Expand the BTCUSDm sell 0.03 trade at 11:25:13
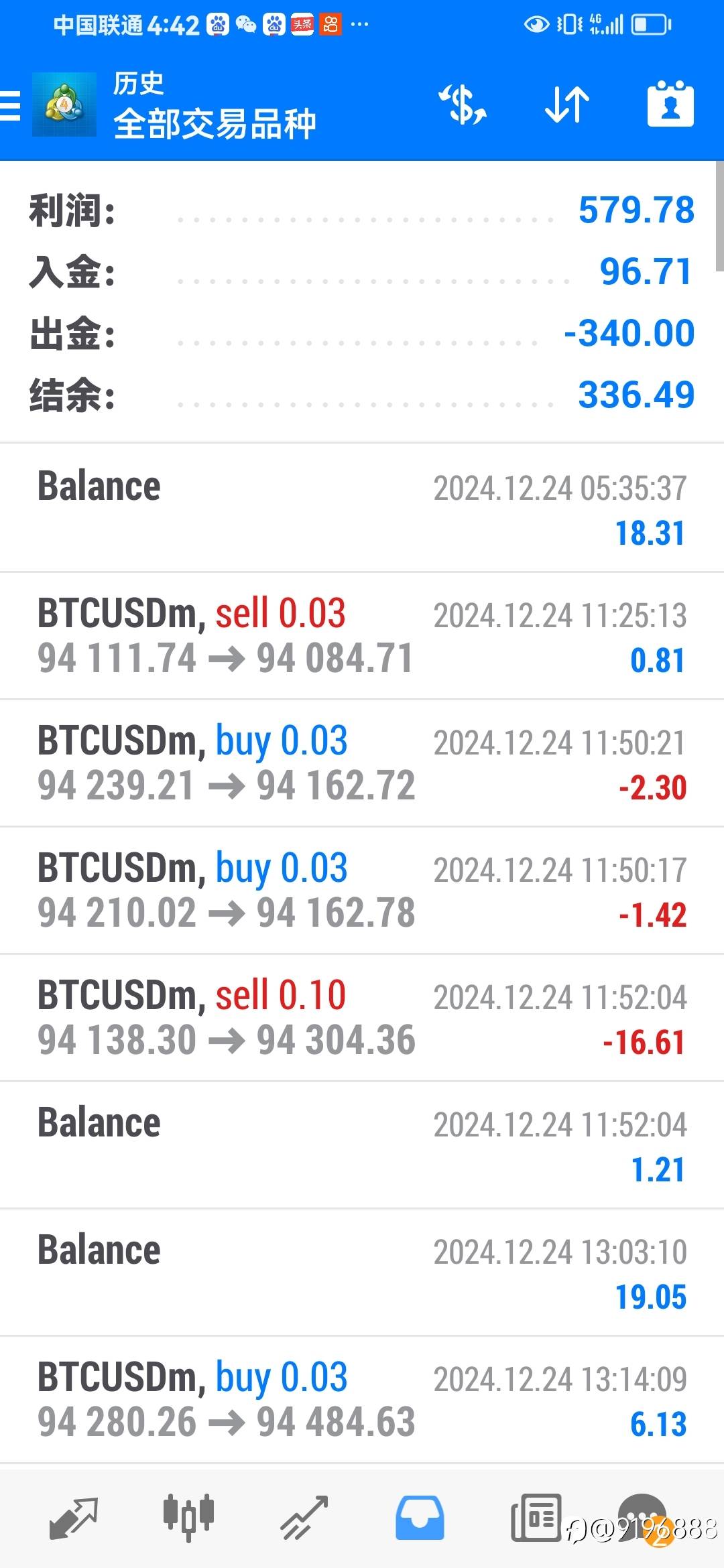The image size is (724, 1568). 362,636
